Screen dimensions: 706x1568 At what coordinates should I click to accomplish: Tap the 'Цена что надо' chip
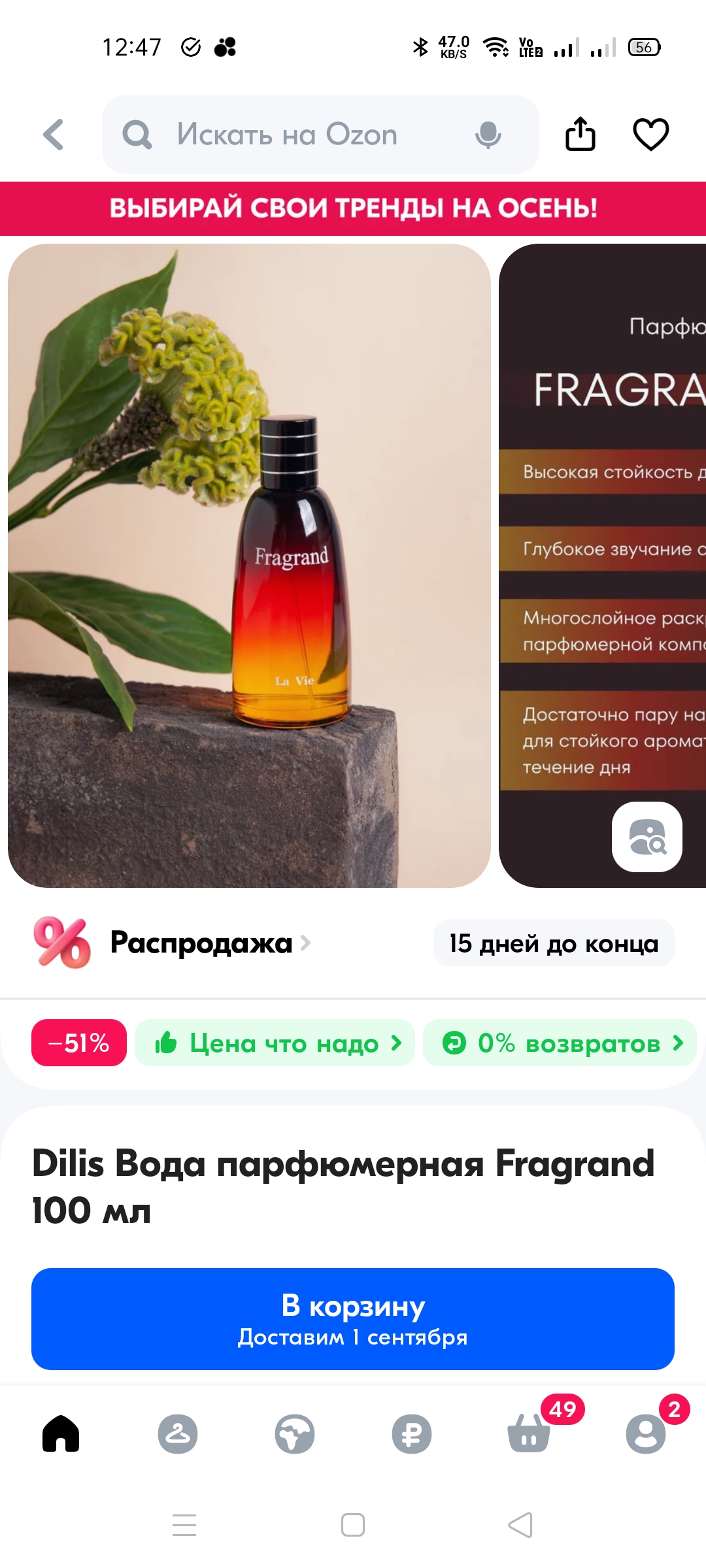(275, 1043)
